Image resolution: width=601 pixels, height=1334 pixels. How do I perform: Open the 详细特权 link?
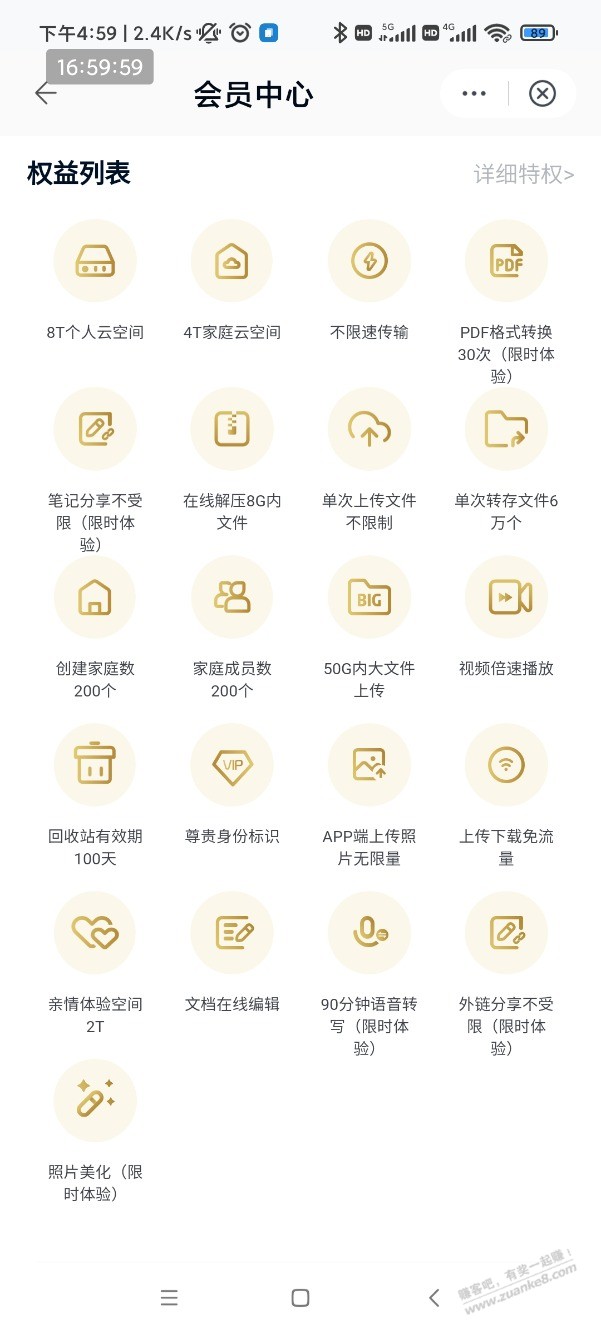(524, 175)
